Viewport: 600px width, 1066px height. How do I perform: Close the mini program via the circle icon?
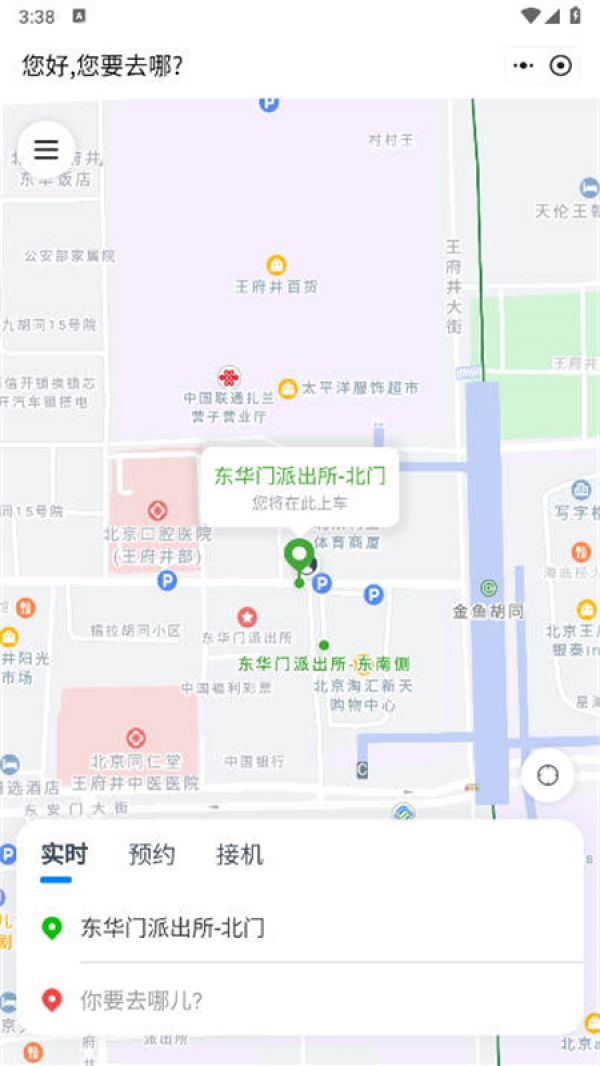(x=561, y=66)
